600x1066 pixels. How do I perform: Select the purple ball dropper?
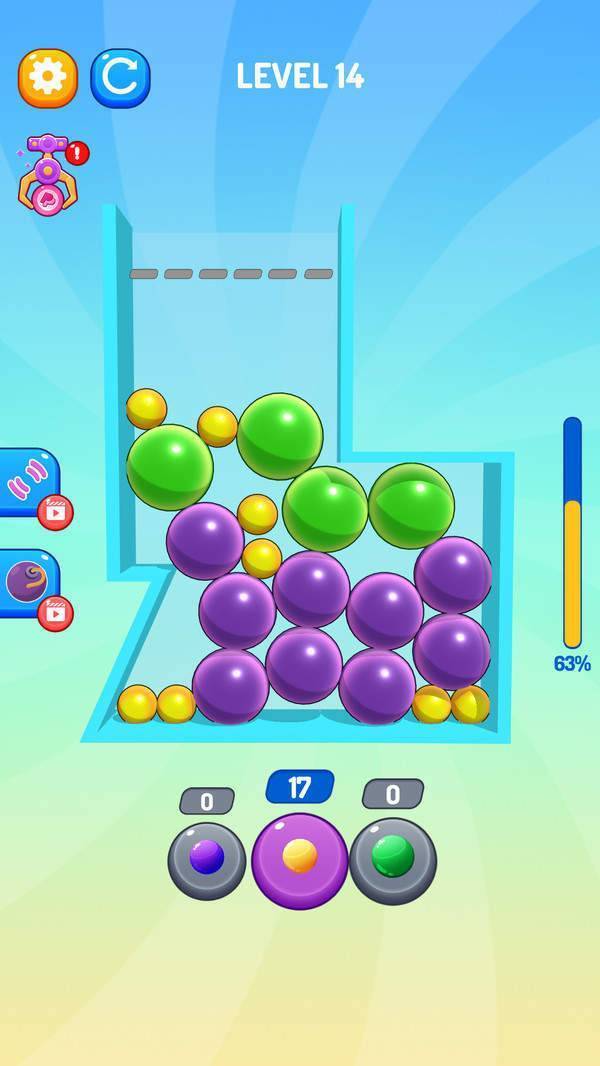tap(207, 859)
